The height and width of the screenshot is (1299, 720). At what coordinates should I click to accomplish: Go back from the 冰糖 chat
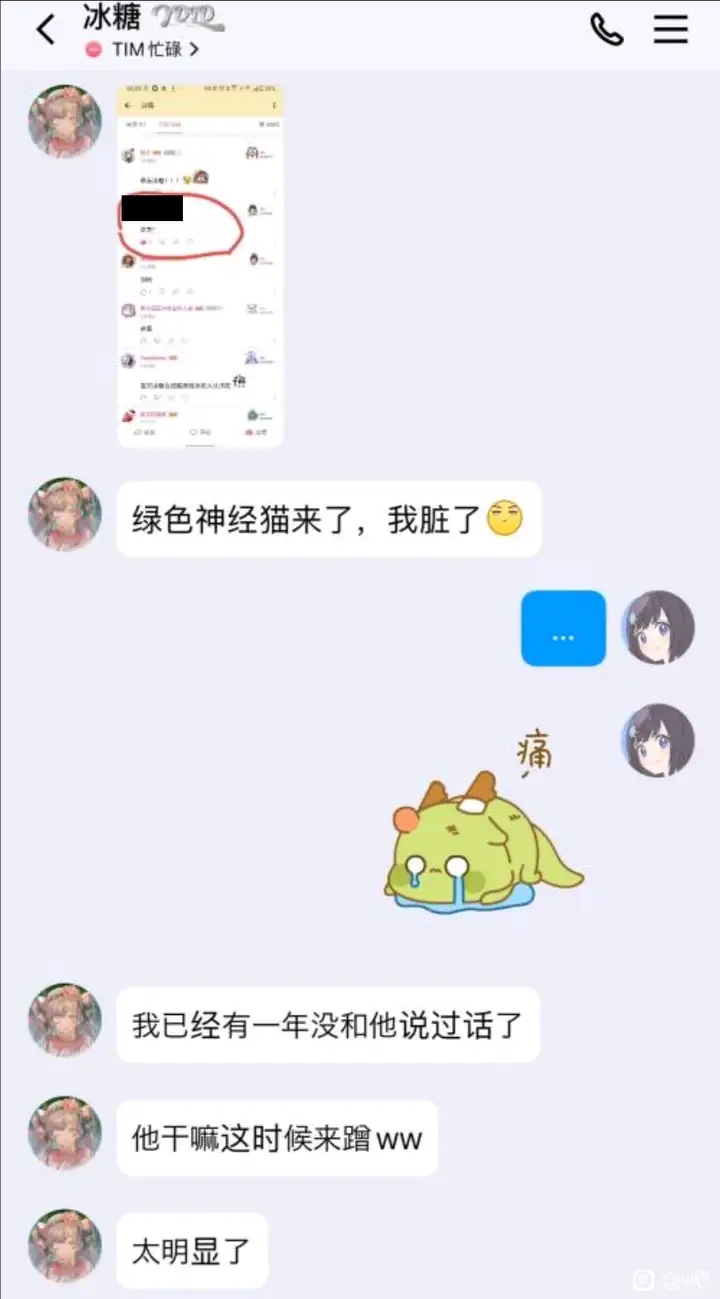click(x=45, y=30)
